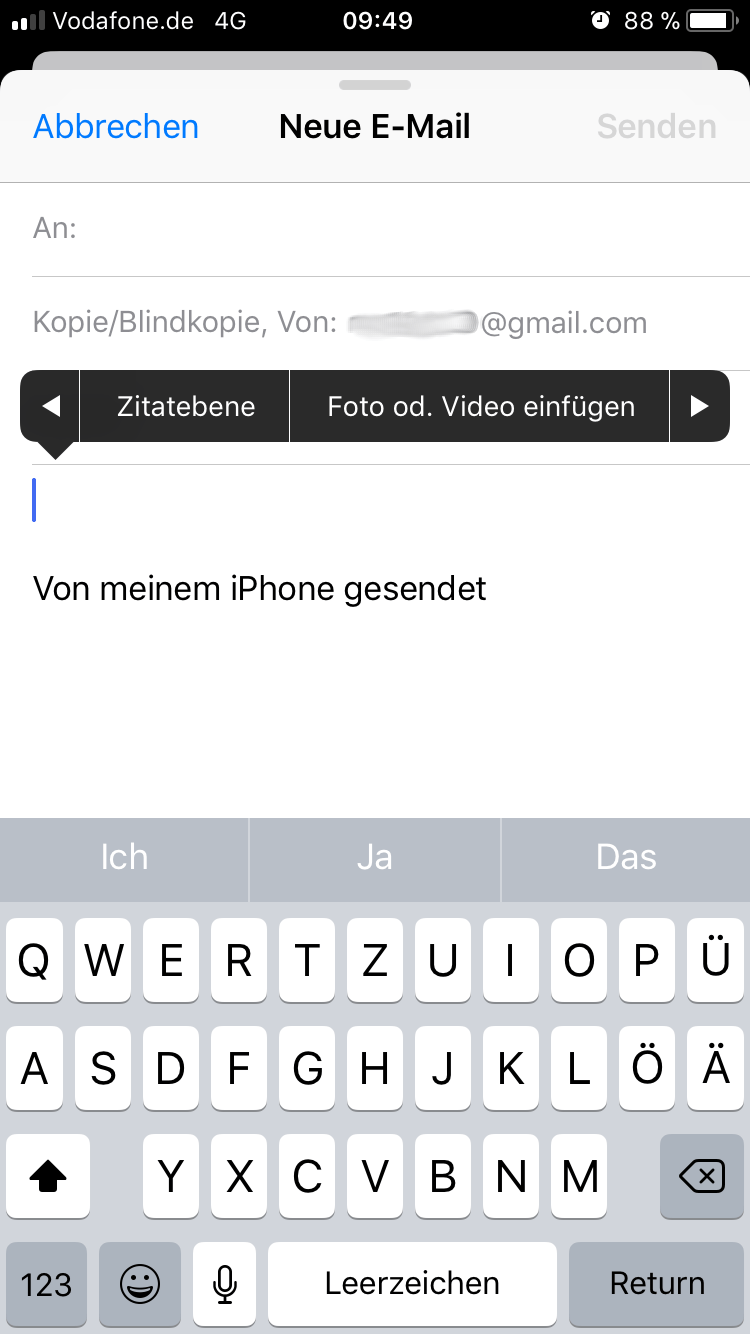Select Zitatebene in the popup menu
The width and height of the screenshot is (750, 1334).
pos(186,406)
